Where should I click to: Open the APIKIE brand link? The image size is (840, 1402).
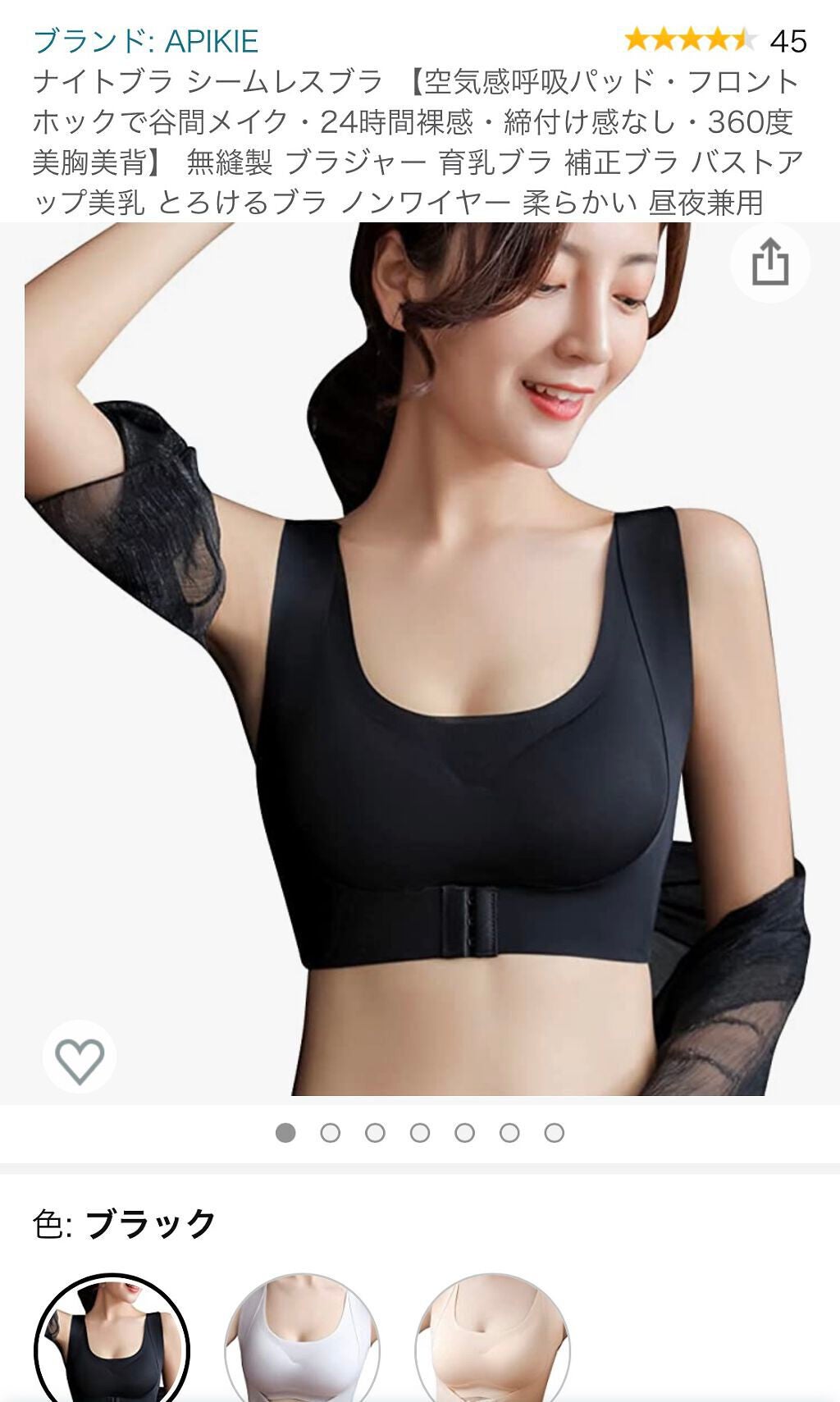pyautogui.click(x=145, y=40)
